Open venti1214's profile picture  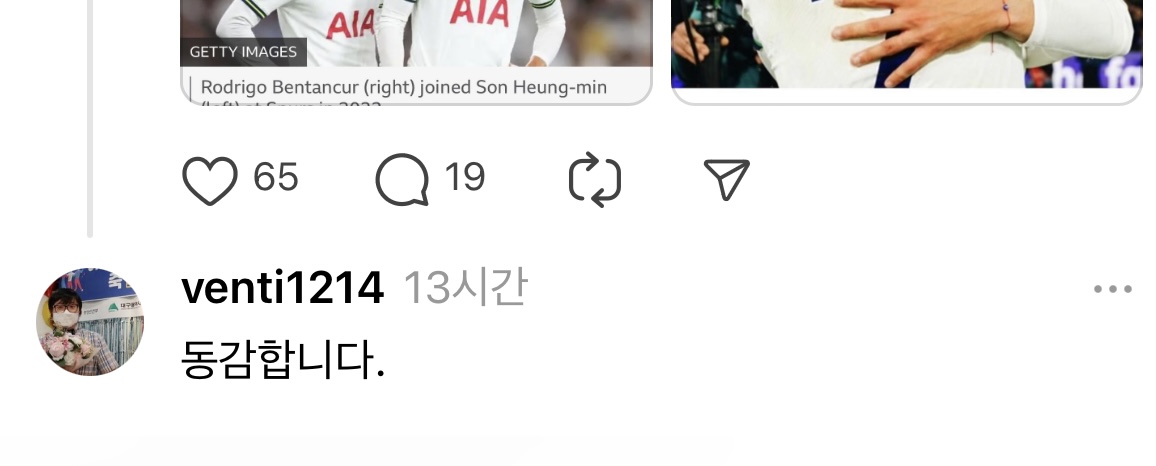coord(90,322)
